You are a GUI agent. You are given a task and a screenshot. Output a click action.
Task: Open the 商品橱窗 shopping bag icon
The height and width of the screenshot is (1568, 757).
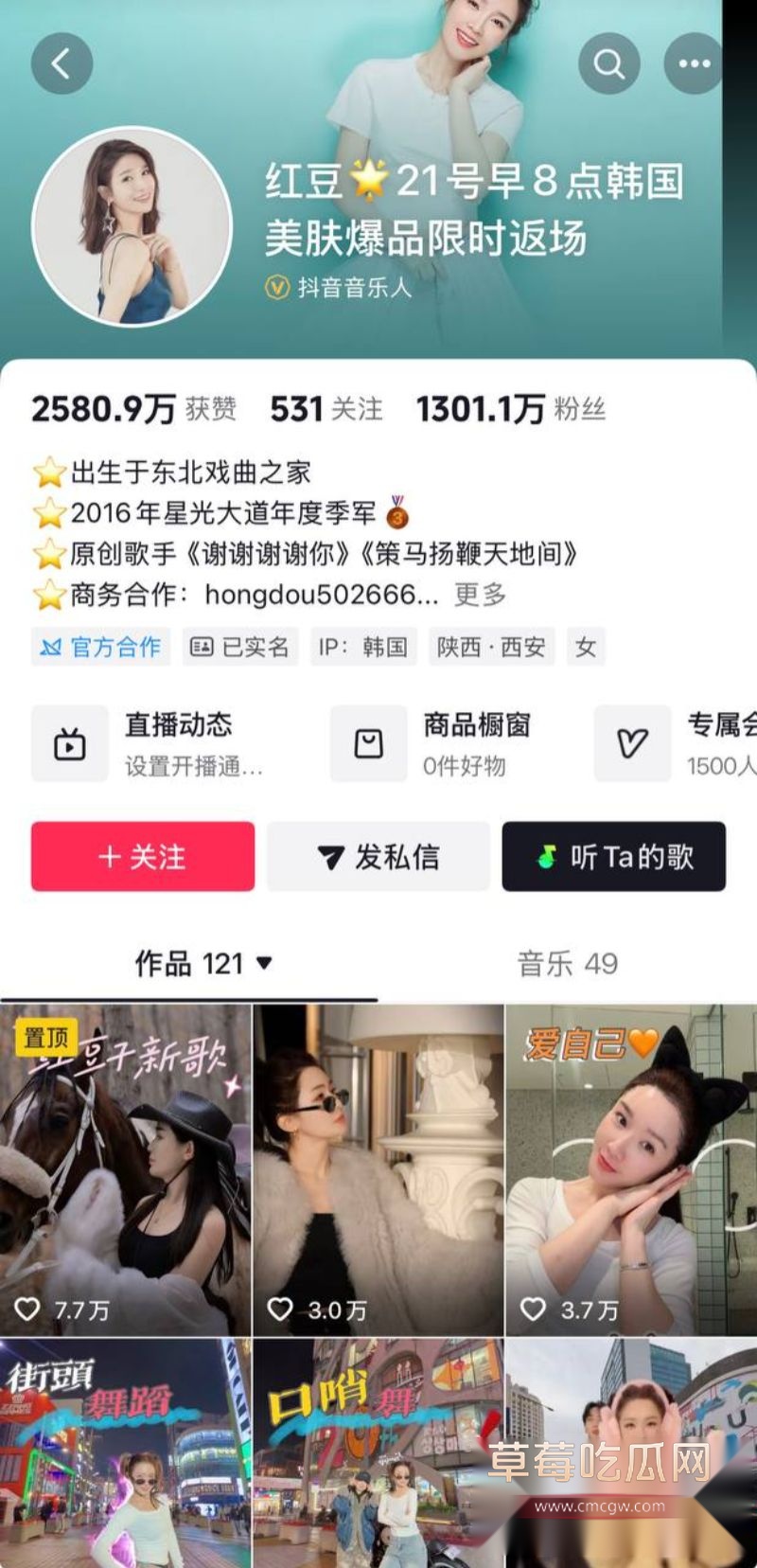point(367,744)
